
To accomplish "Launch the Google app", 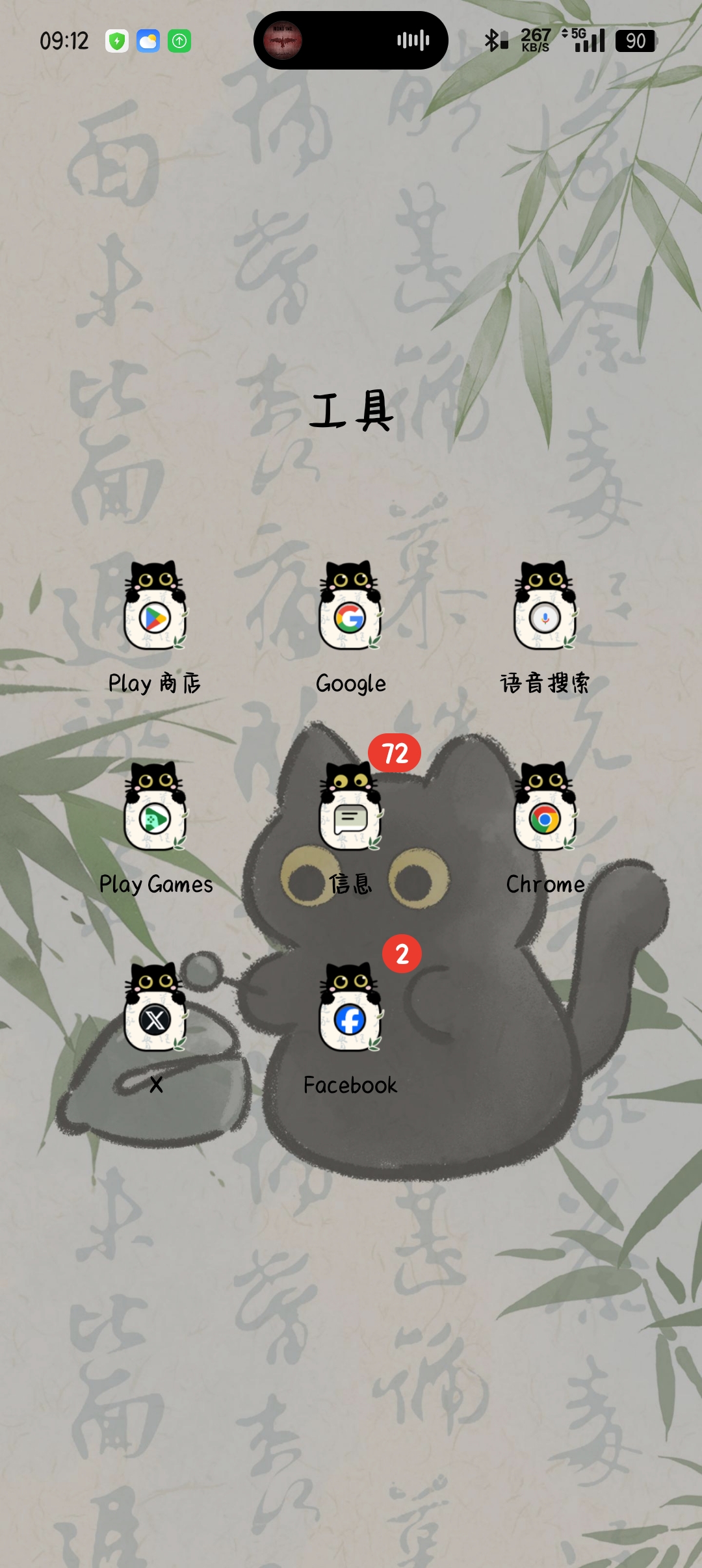I will [350, 608].
